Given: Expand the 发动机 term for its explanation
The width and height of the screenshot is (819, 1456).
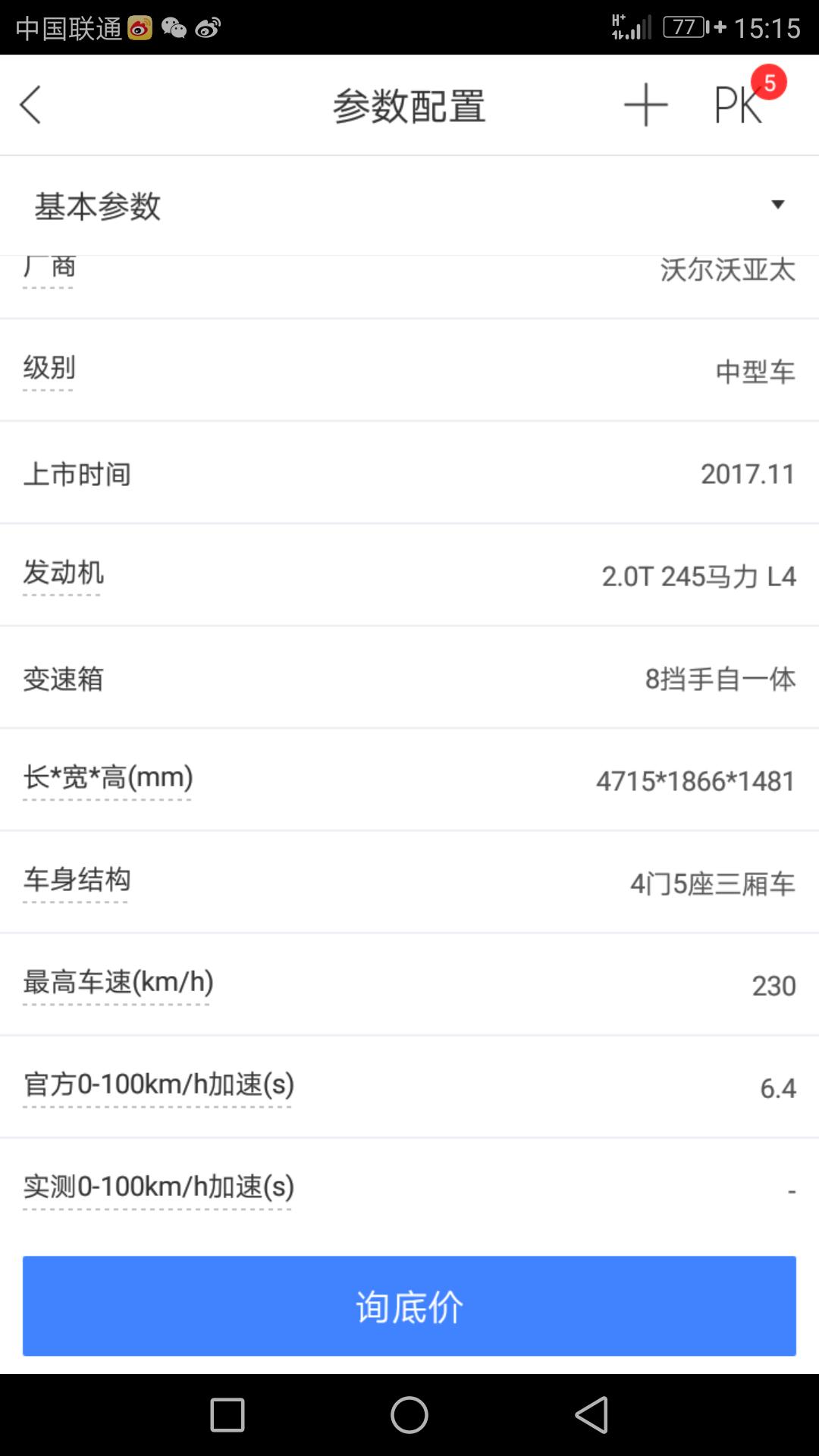Looking at the screenshot, I should (63, 575).
